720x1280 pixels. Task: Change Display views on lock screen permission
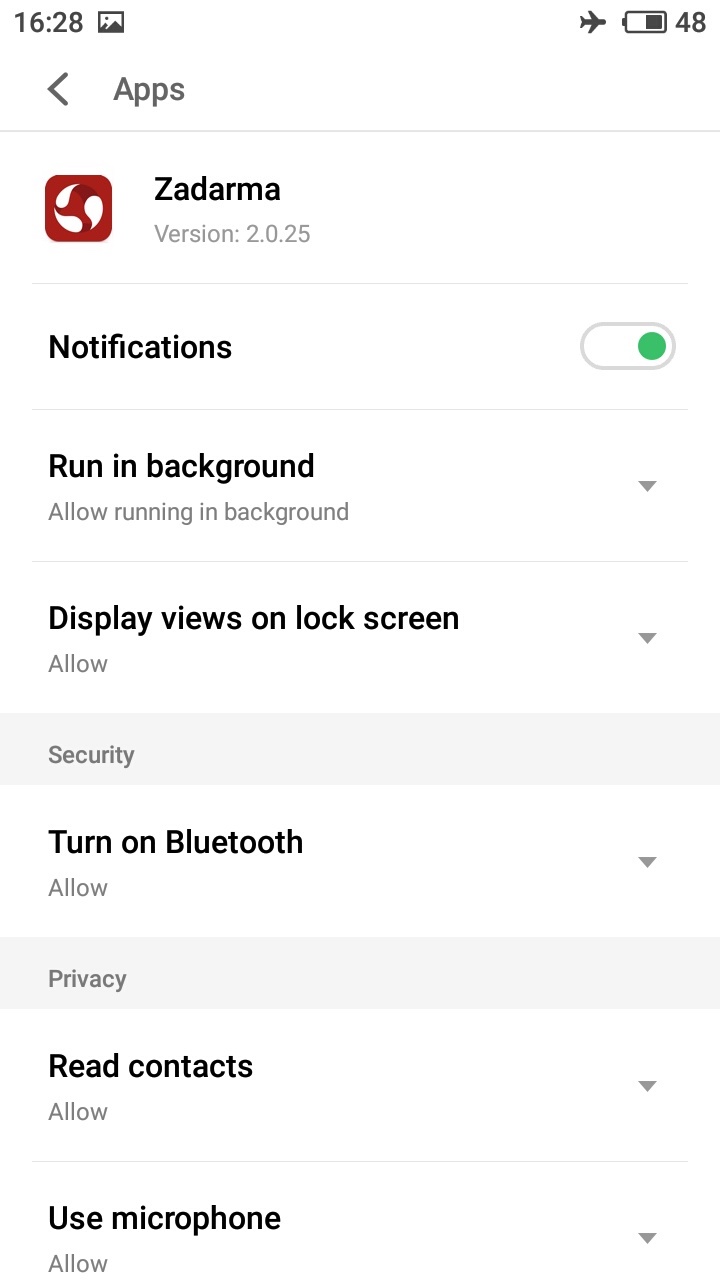pos(646,638)
